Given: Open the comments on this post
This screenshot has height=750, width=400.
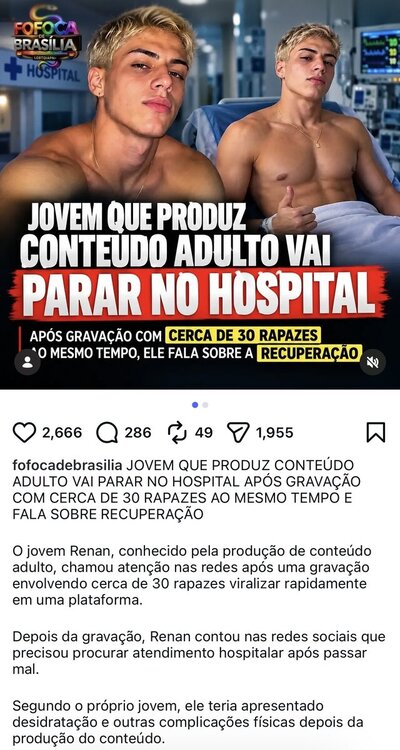Looking at the screenshot, I should coord(107,433).
